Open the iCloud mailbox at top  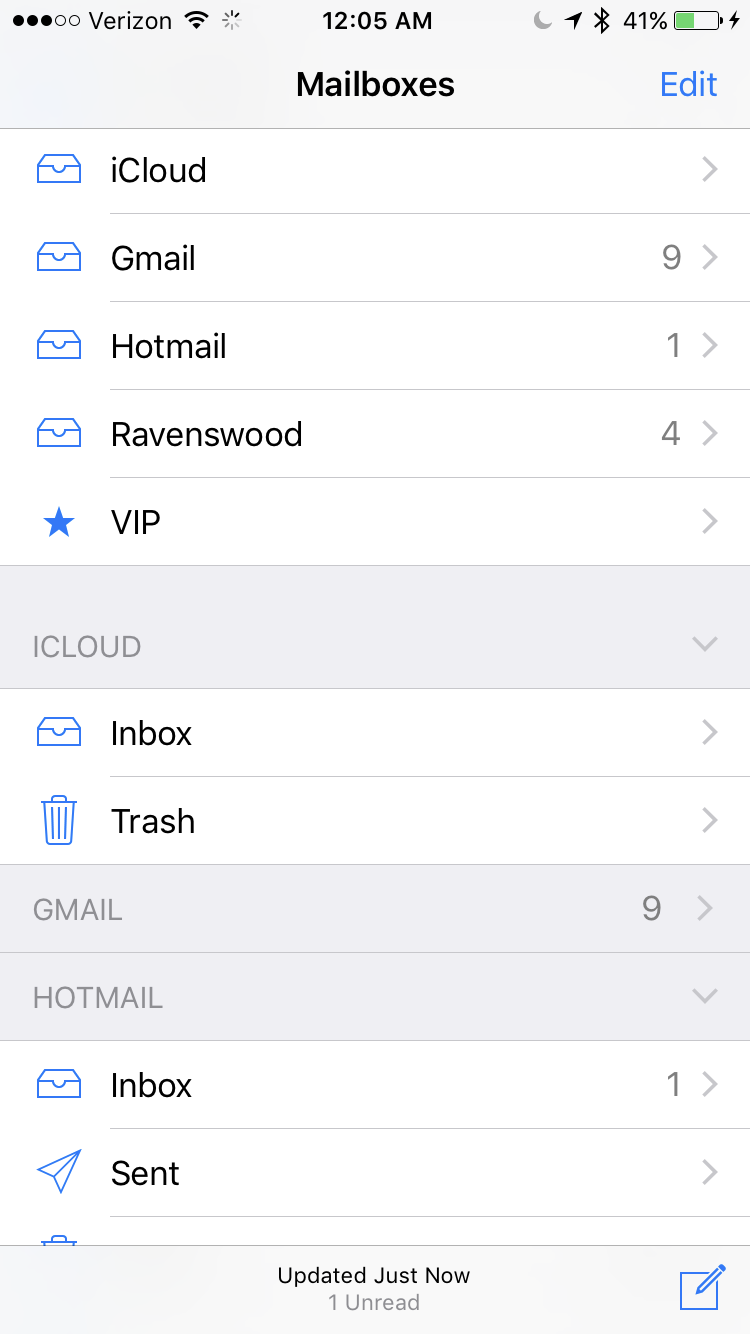[375, 171]
